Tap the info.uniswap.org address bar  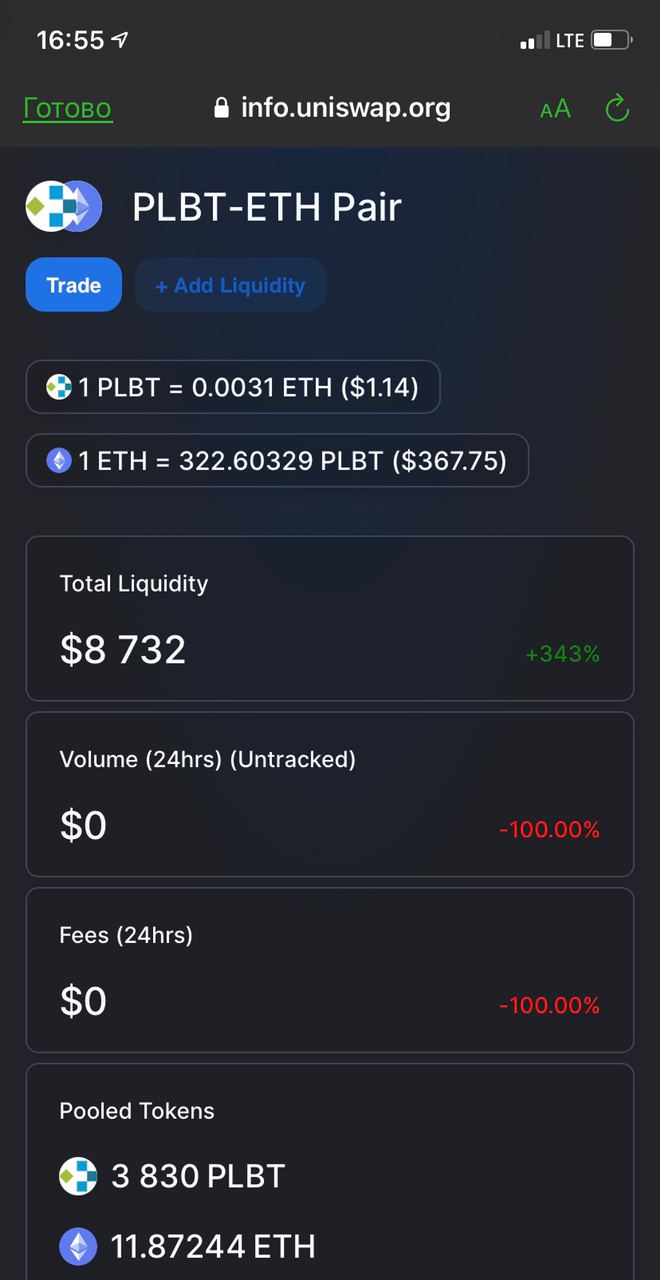[x=332, y=108]
